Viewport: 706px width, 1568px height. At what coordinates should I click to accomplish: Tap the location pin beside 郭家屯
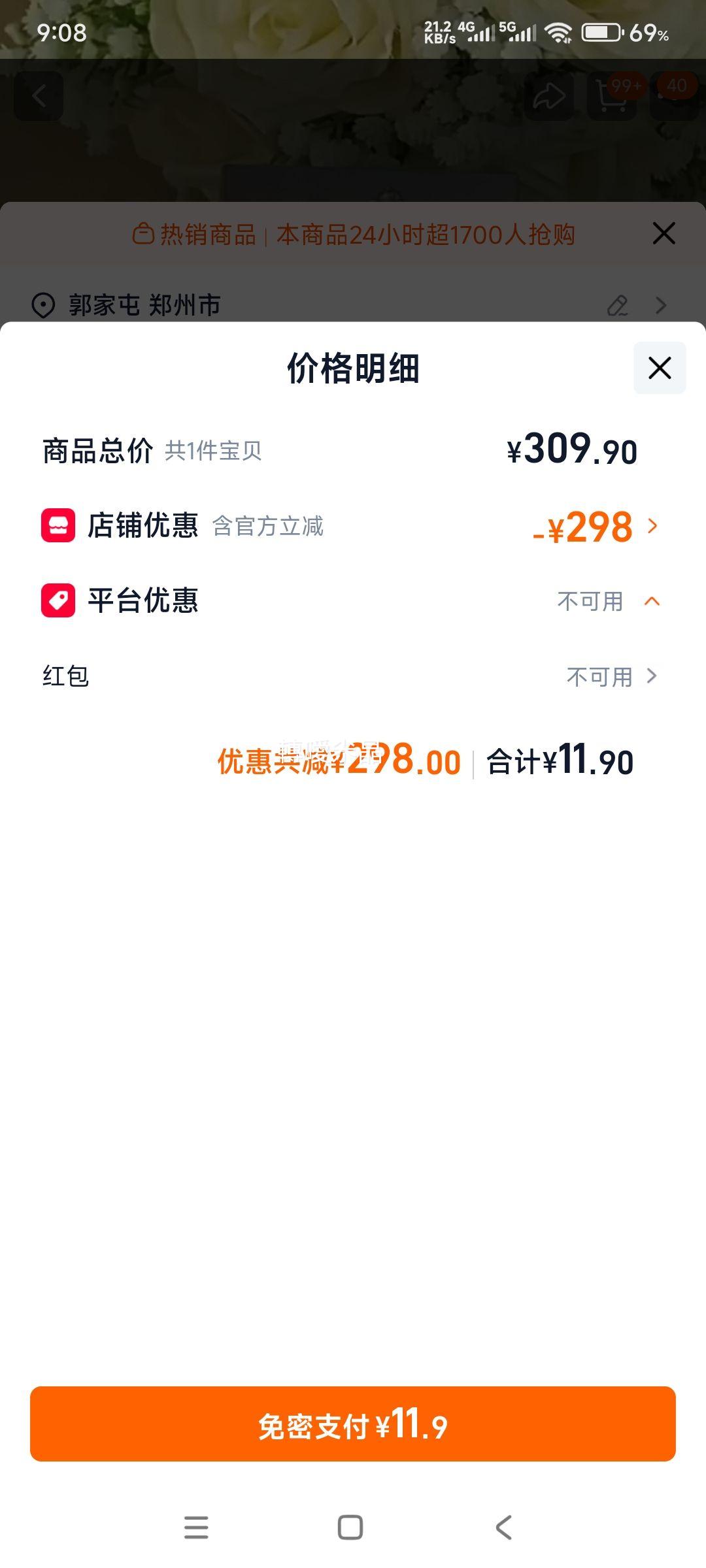43,304
